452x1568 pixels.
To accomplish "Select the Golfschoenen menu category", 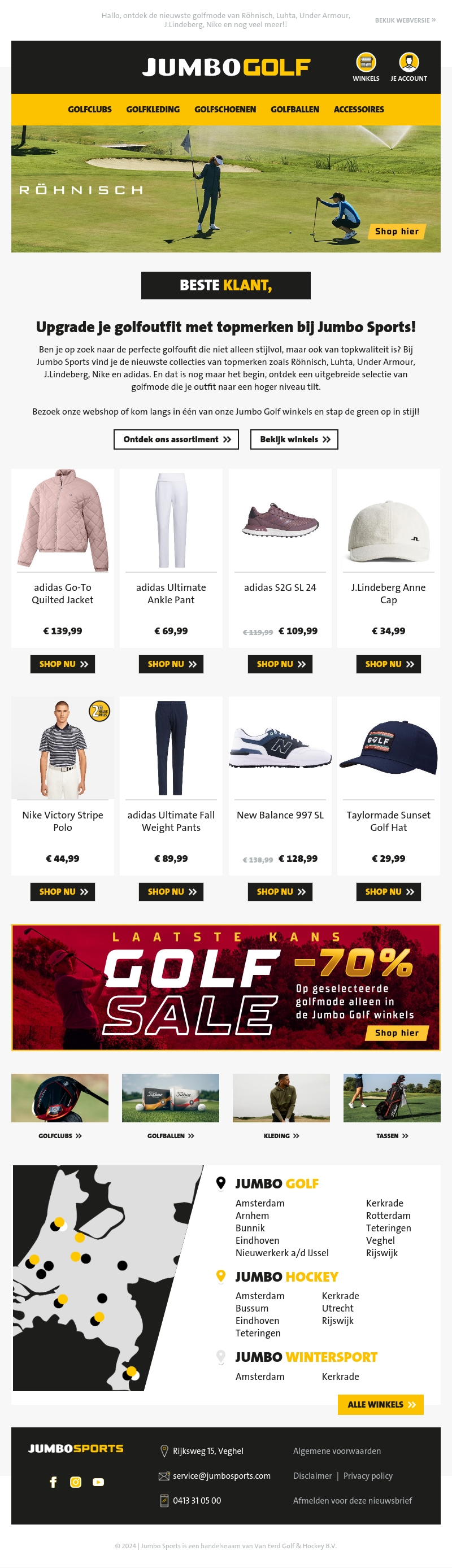I will click(x=225, y=110).
